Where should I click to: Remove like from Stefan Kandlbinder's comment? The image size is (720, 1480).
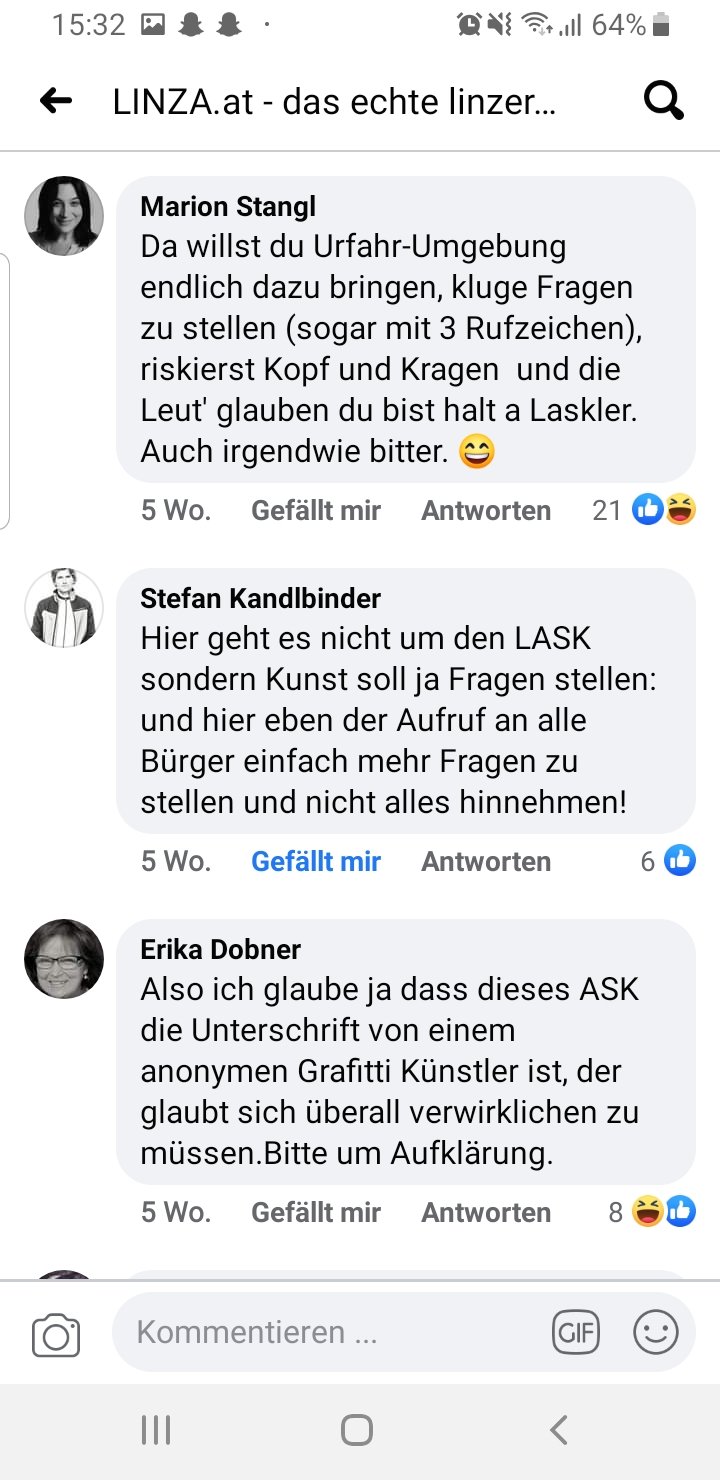[x=316, y=861]
